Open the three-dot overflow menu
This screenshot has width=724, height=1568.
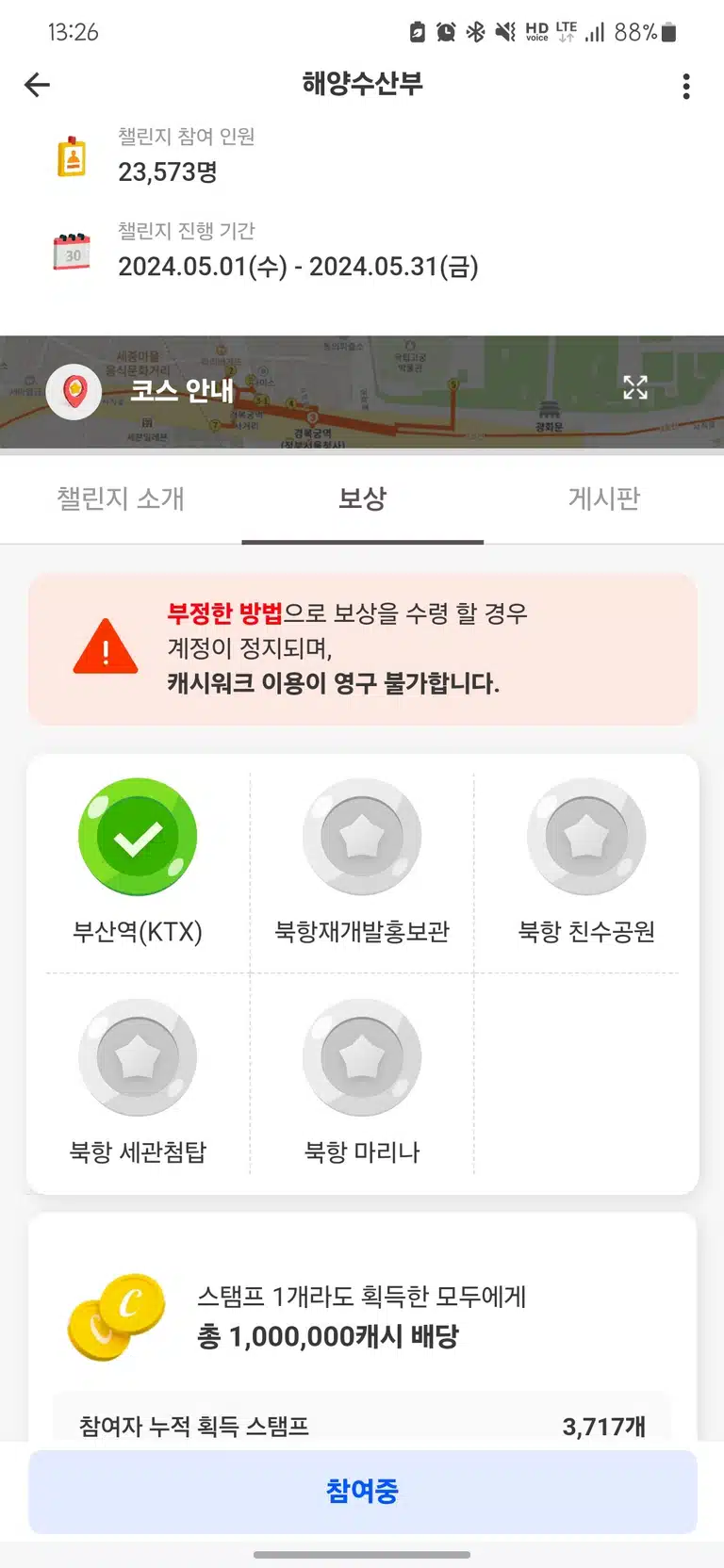[x=686, y=86]
